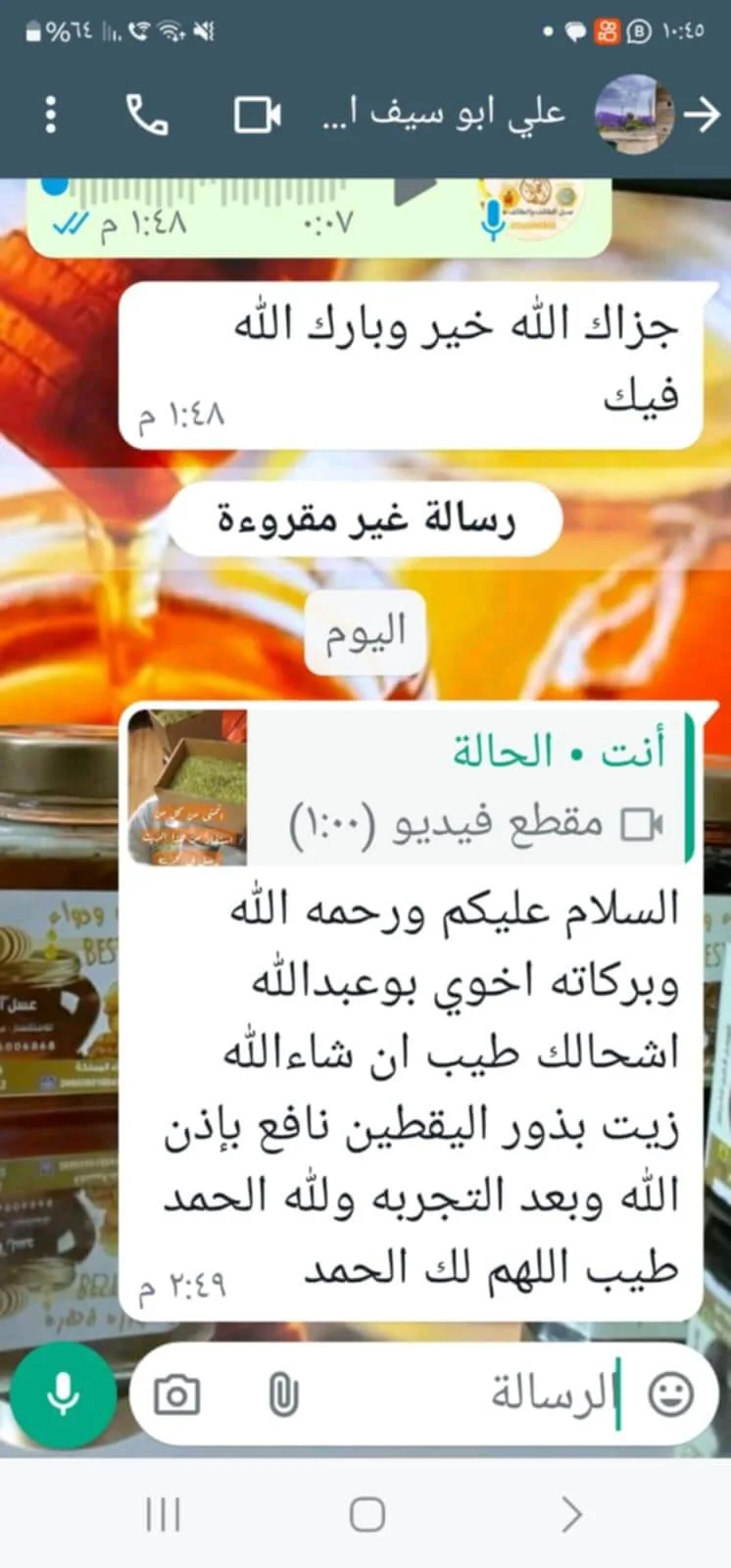The height and width of the screenshot is (1568, 731).
Task: Open contact info for علي ابو سيف
Action: tap(445, 114)
